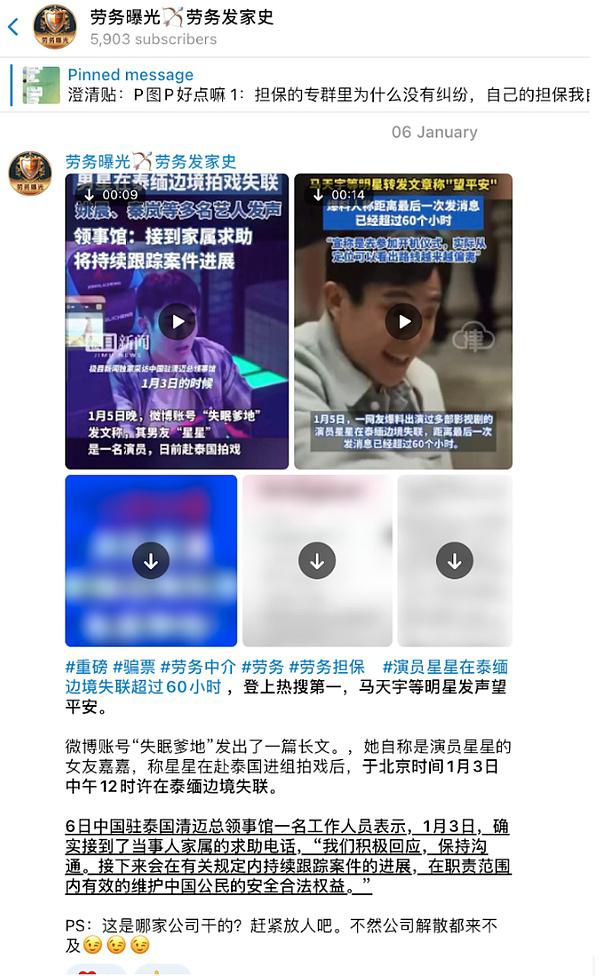Download the gray blurred image

(454, 561)
